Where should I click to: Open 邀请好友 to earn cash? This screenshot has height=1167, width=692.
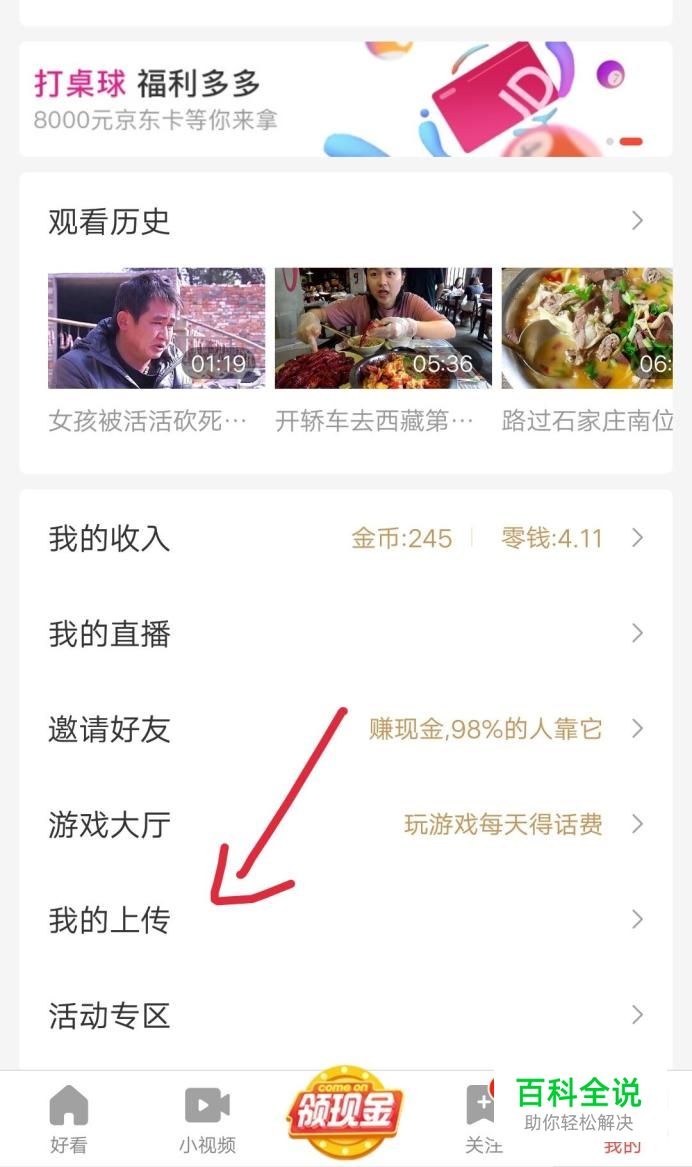tap(345, 729)
